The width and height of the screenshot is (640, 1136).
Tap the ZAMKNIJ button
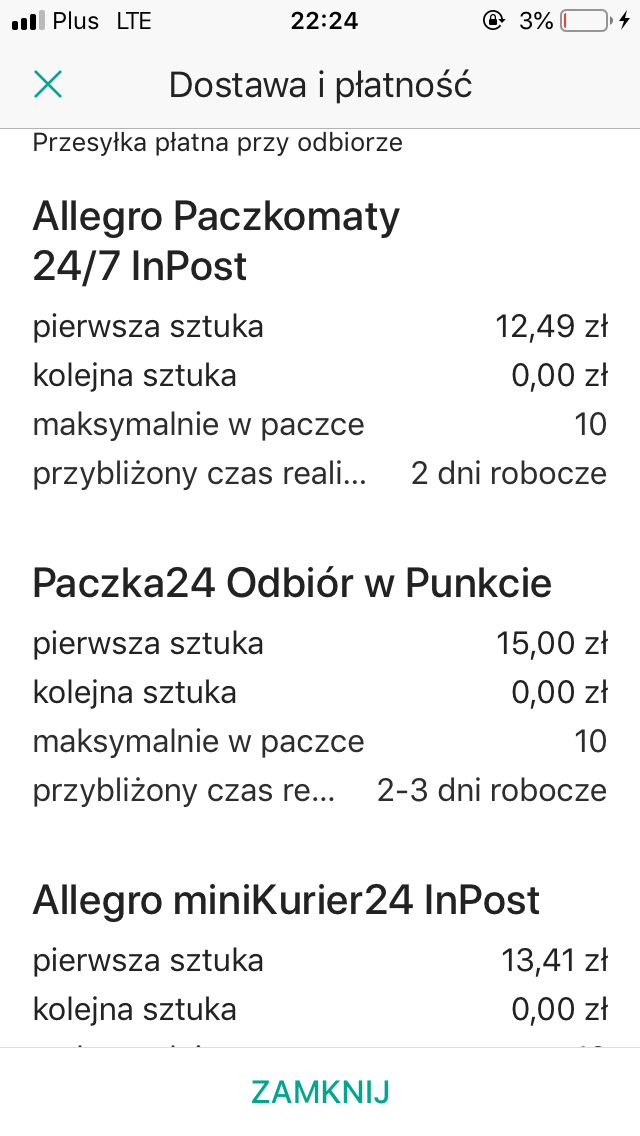click(x=320, y=1092)
